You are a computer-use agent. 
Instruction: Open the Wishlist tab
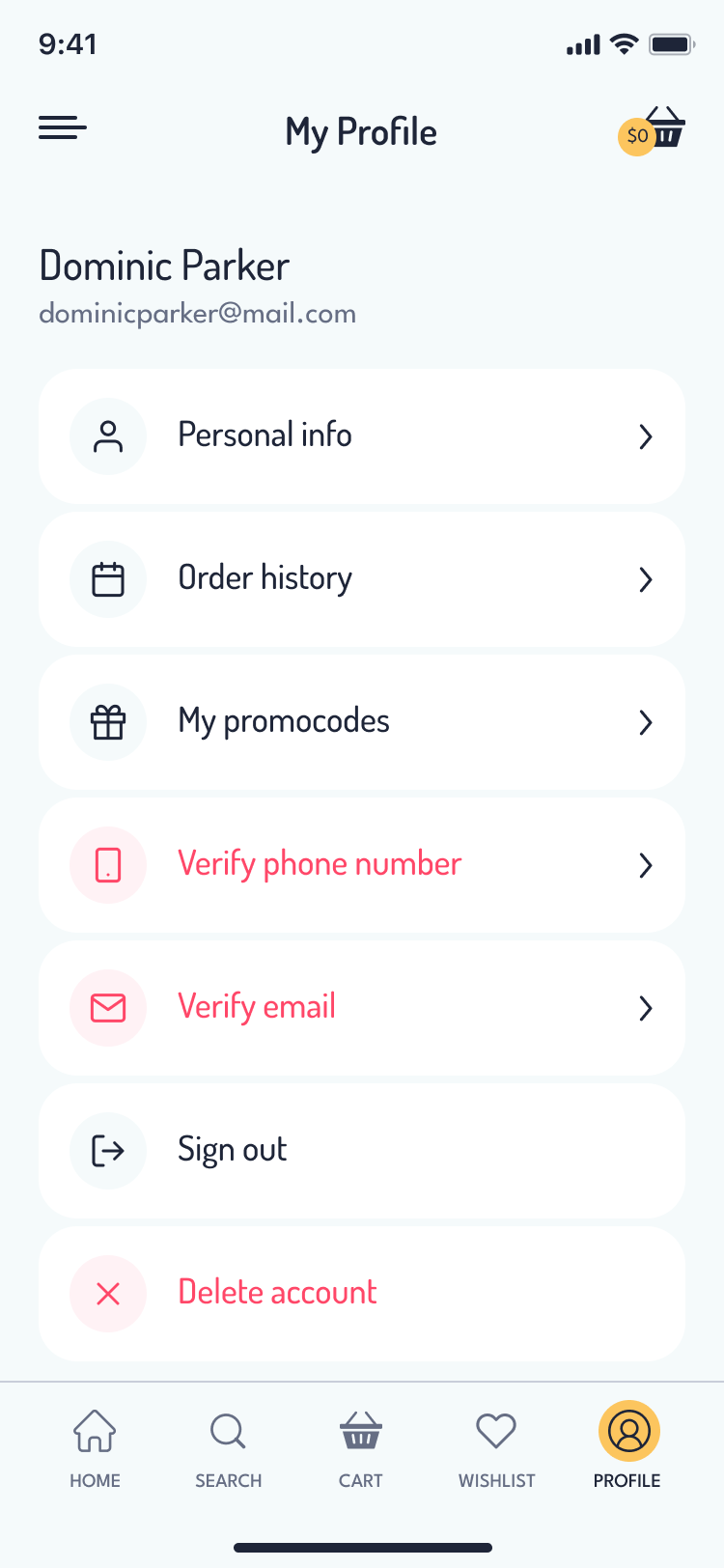click(x=496, y=1447)
